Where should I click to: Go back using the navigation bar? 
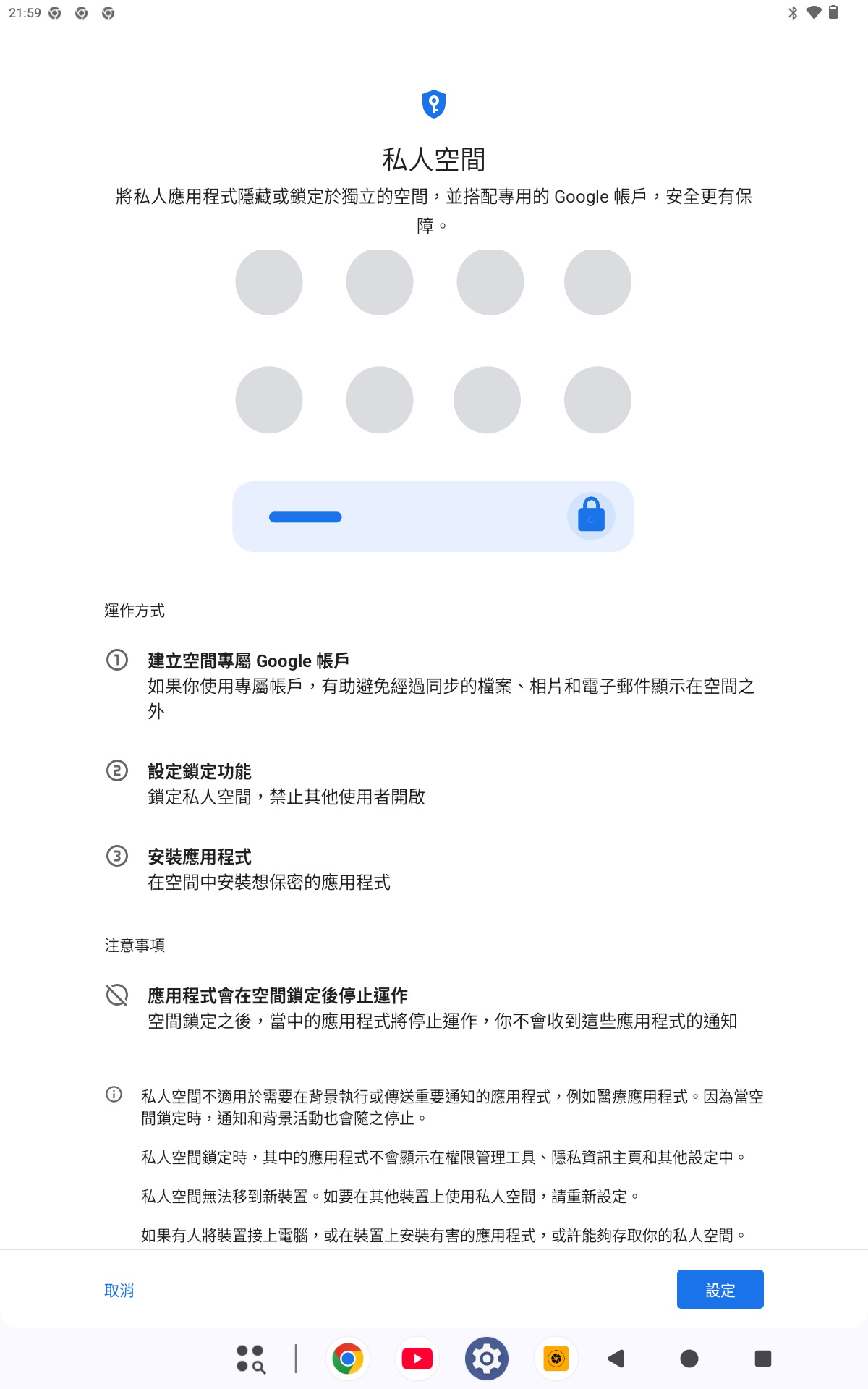(616, 1359)
